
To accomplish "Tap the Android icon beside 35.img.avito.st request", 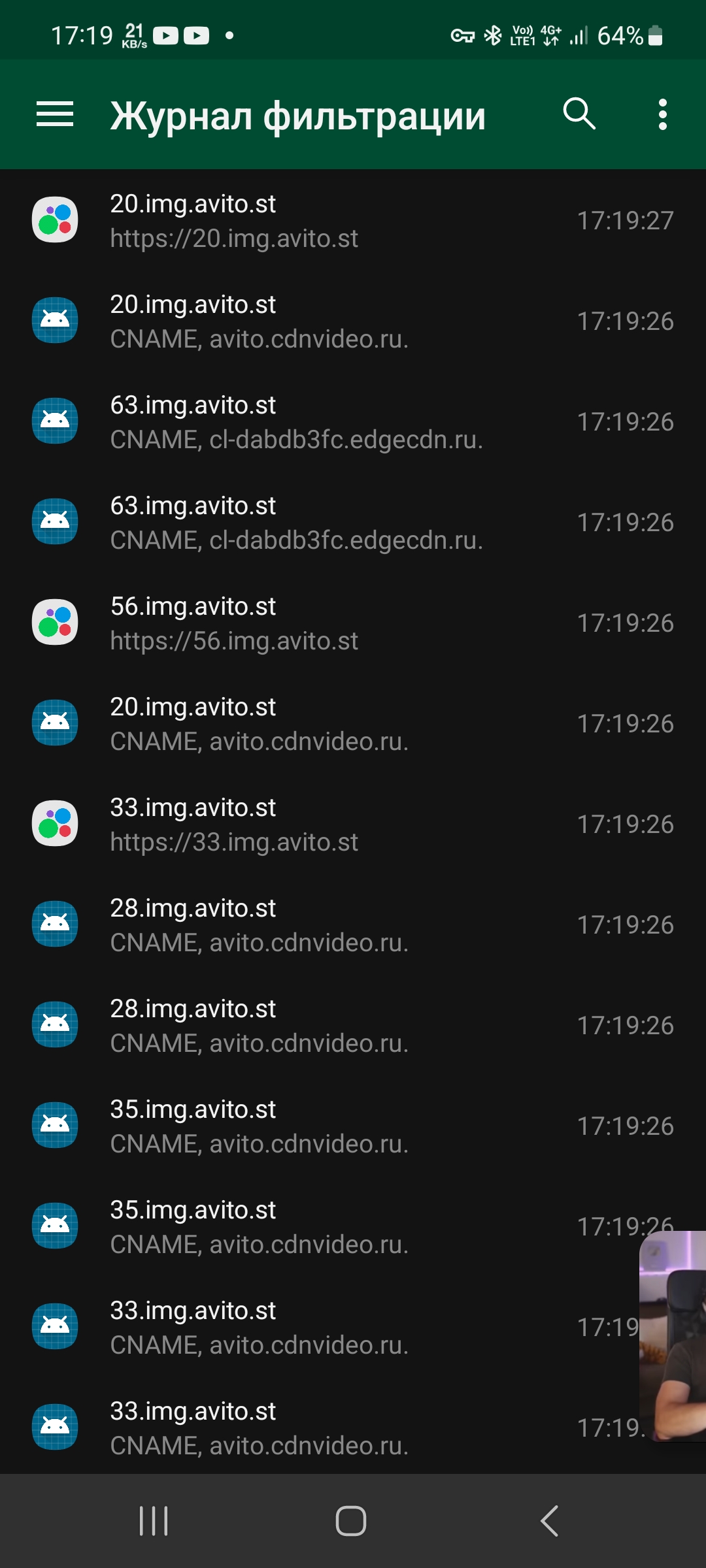I will coord(56,1126).
